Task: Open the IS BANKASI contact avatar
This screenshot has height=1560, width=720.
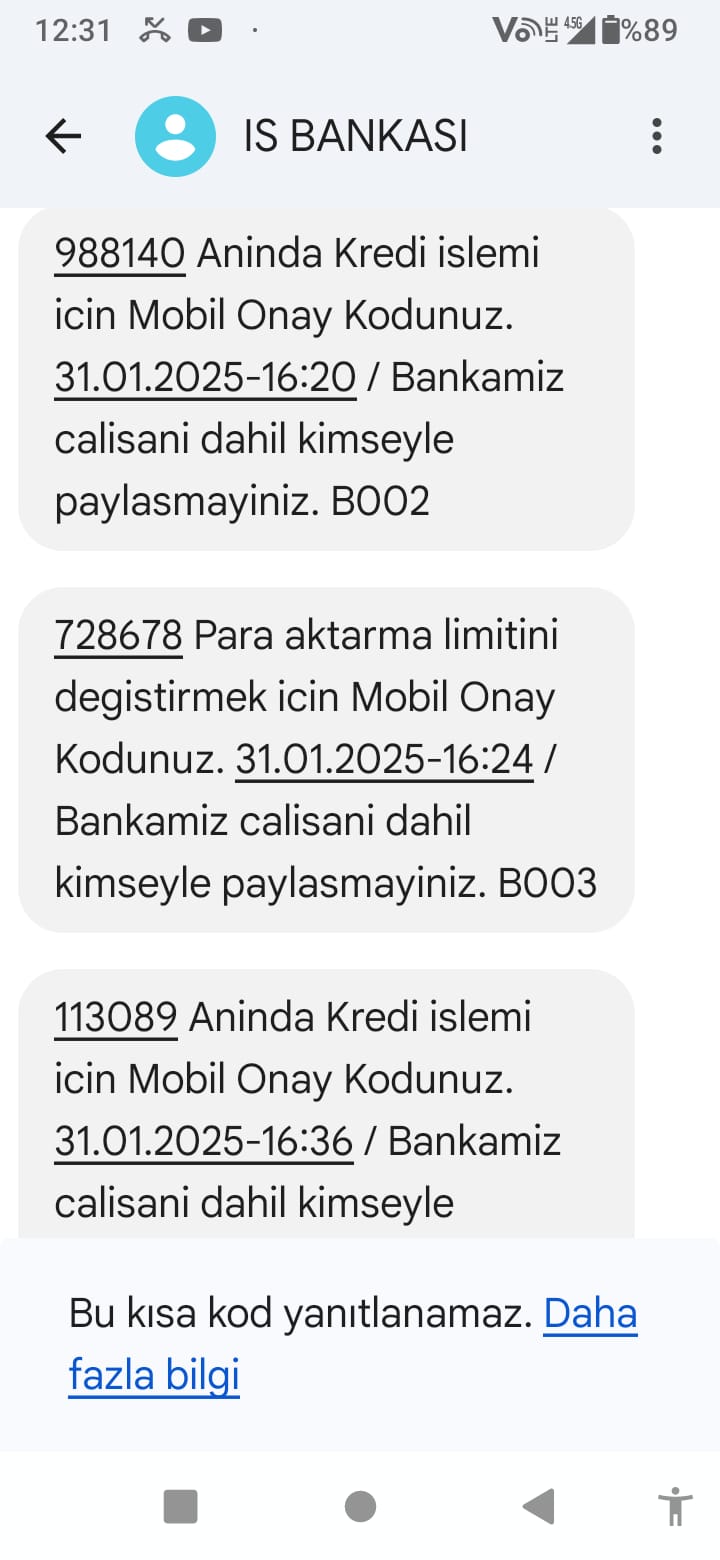Action: coord(175,136)
